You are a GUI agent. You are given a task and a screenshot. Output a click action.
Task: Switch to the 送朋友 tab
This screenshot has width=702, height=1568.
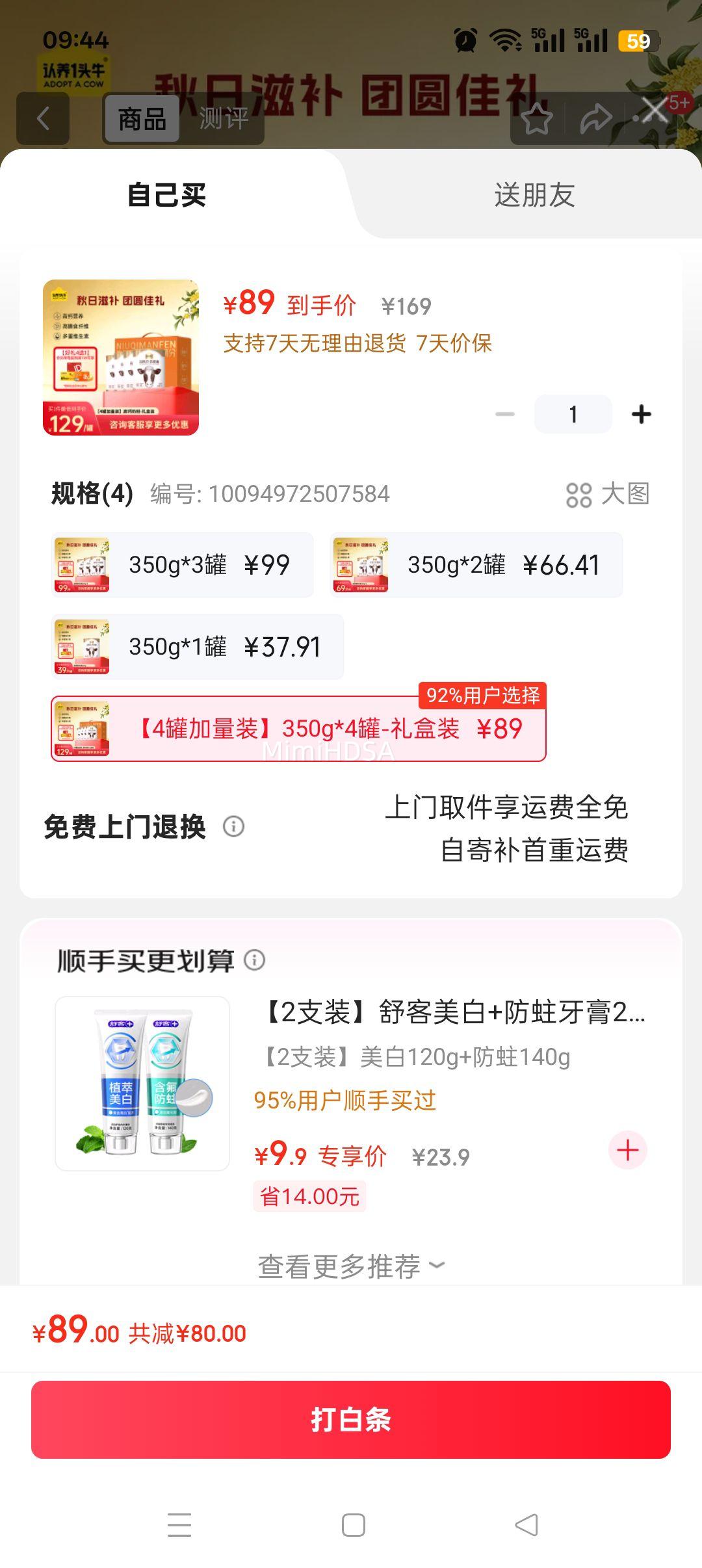coord(533,195)
